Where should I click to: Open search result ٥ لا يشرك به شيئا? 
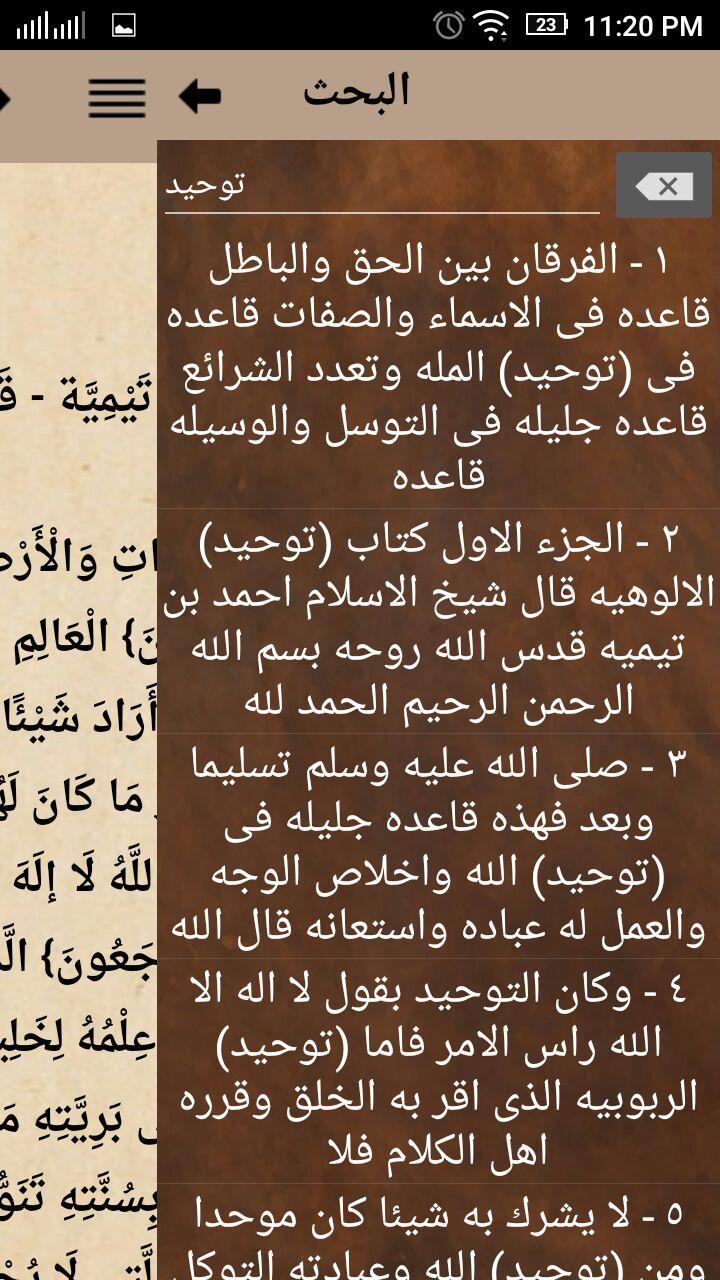pyautogui.click(x=438, y=1233)
